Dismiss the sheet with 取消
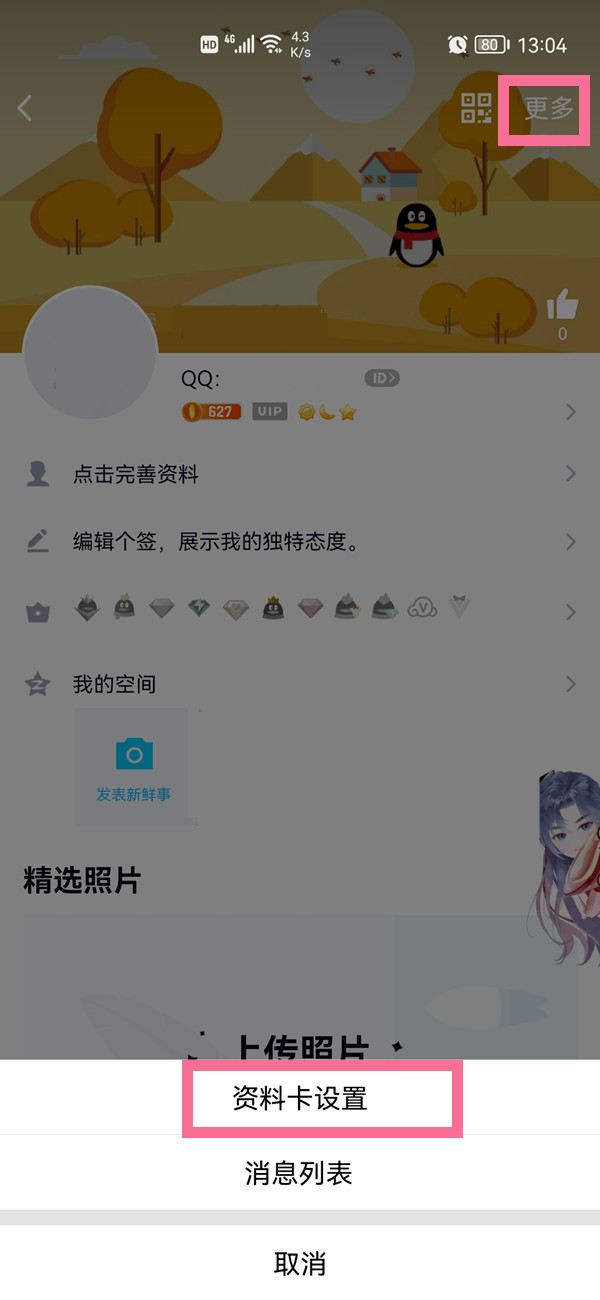Image resolution: width=600 pixels, height=1300 pixels. (299, 1263)
